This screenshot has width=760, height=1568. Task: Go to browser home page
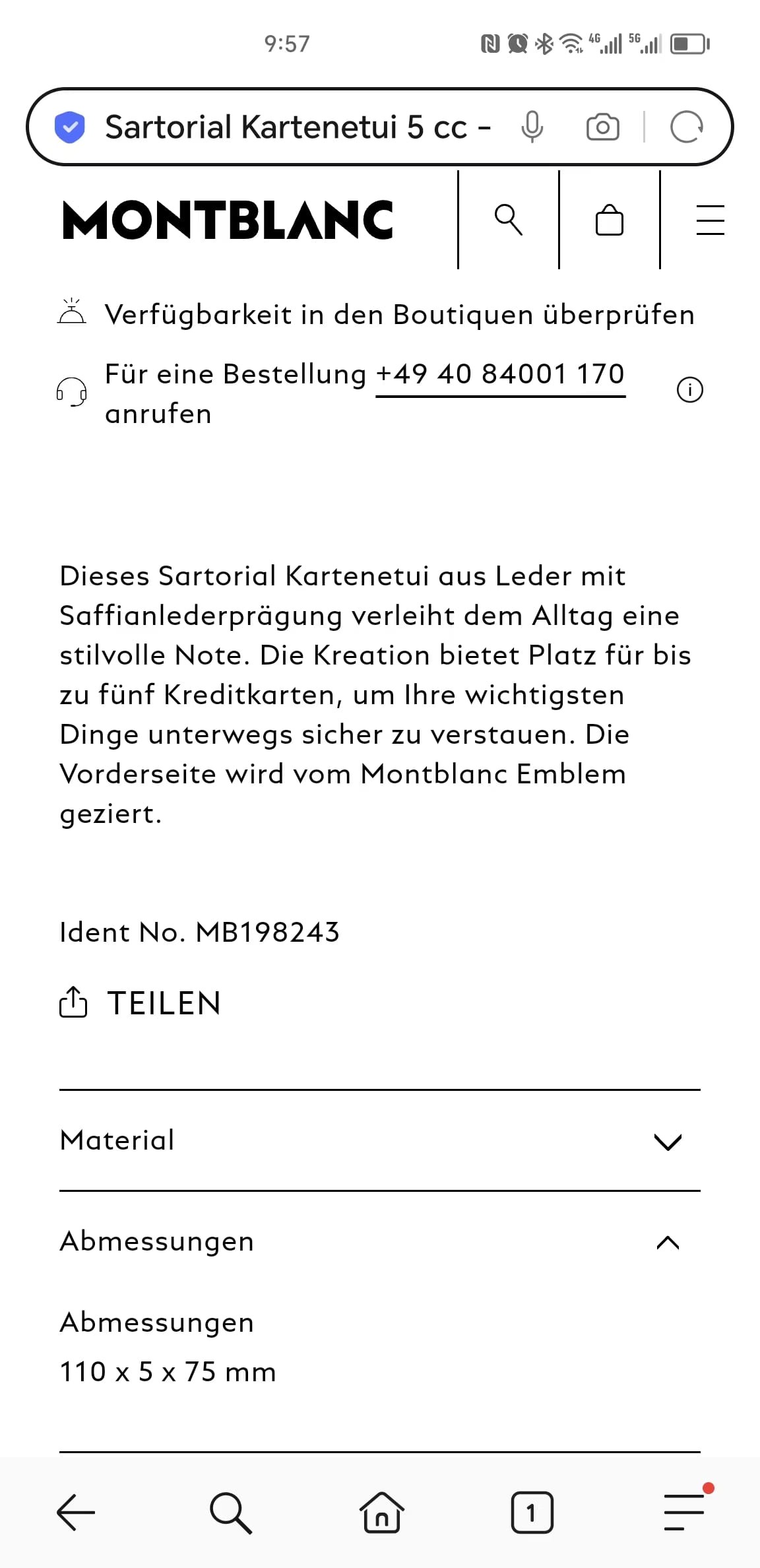pyautogui.click(x=381, y=1511)
